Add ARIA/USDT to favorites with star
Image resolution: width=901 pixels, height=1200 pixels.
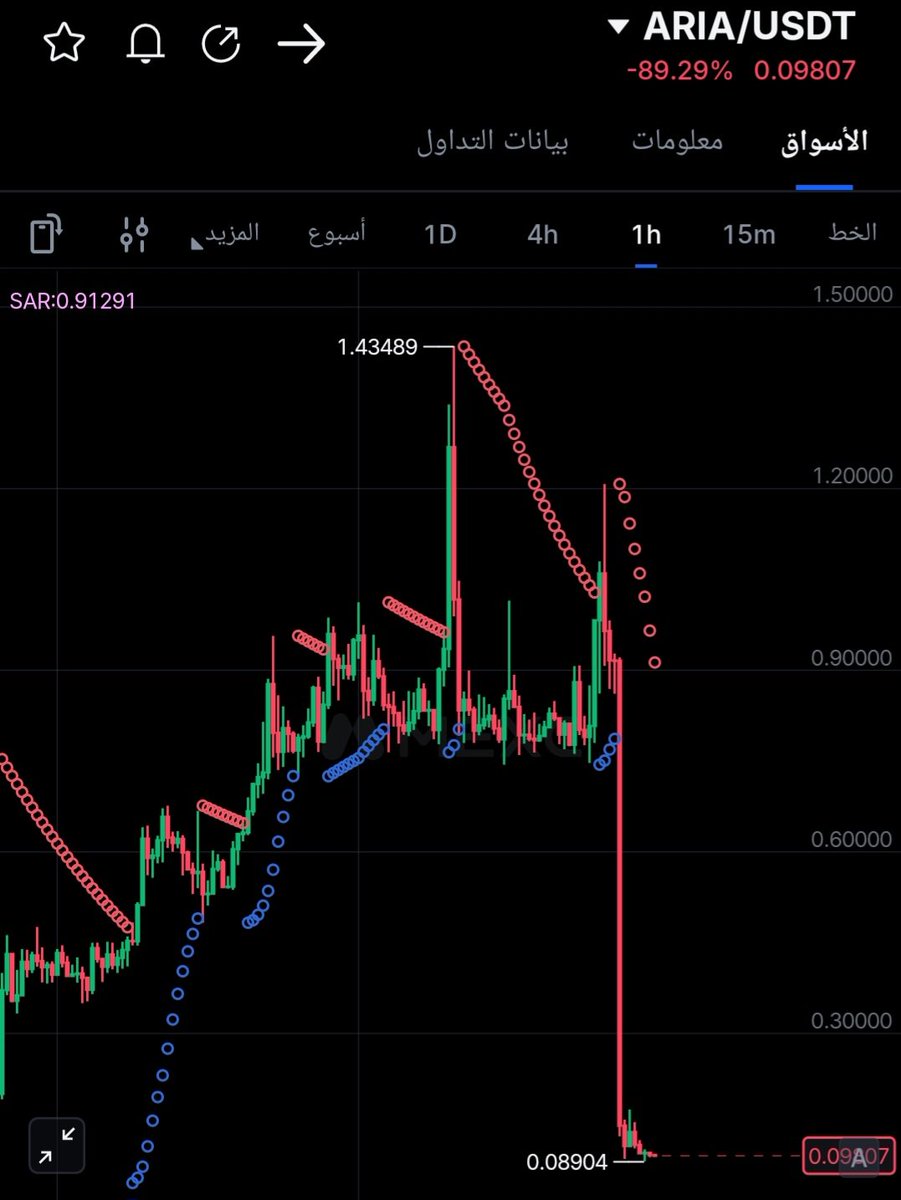click(x=65, y=44)
